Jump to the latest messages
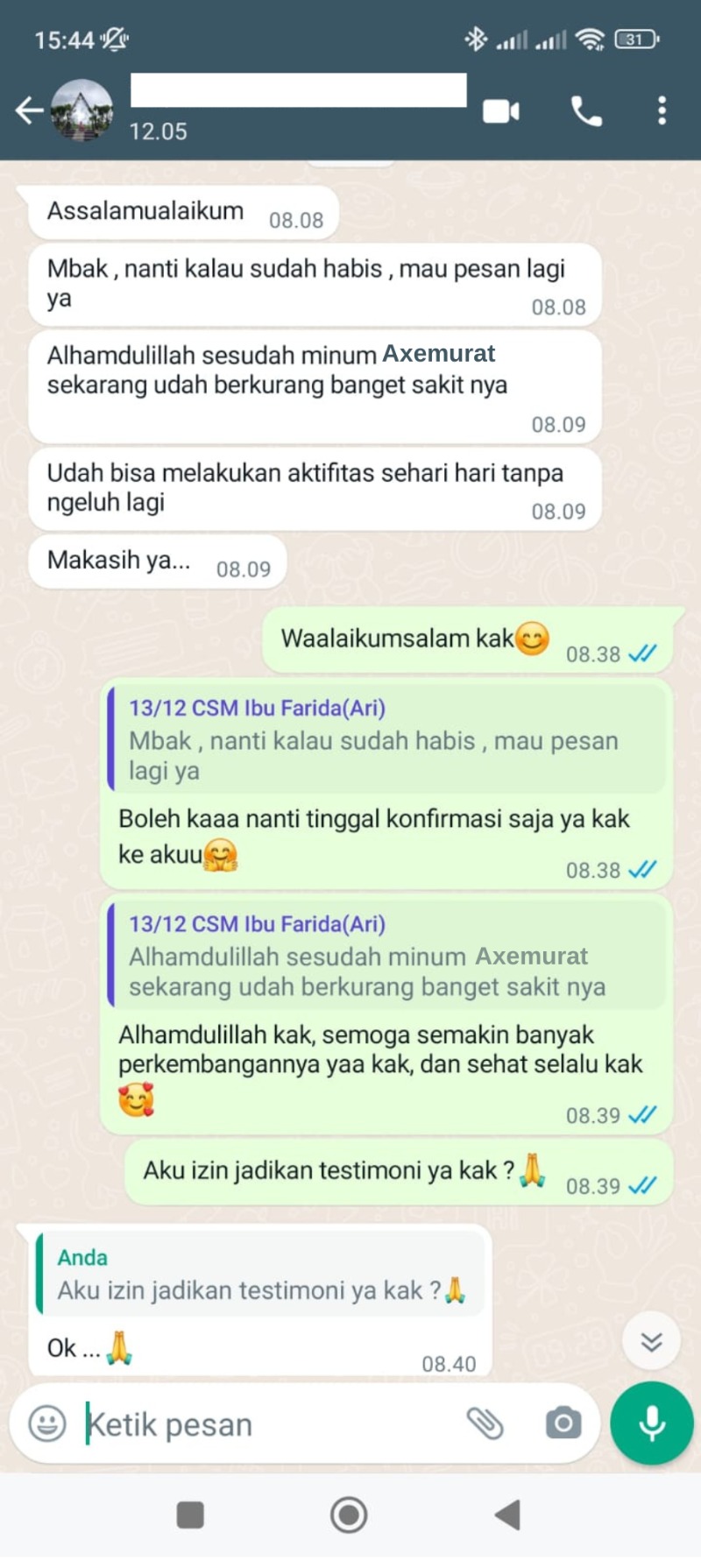 651,1341
